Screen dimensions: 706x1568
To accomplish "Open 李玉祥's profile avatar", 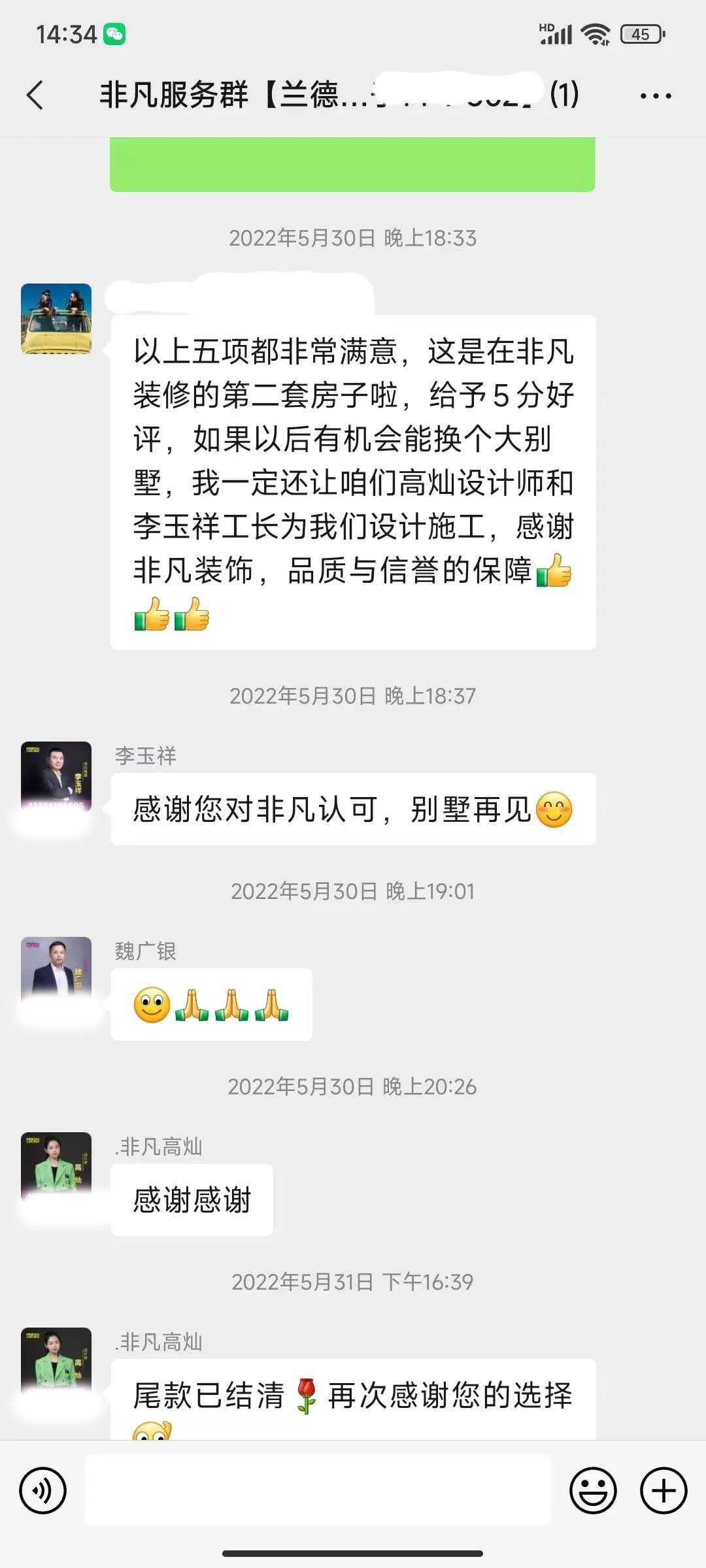I will (56, 776).
